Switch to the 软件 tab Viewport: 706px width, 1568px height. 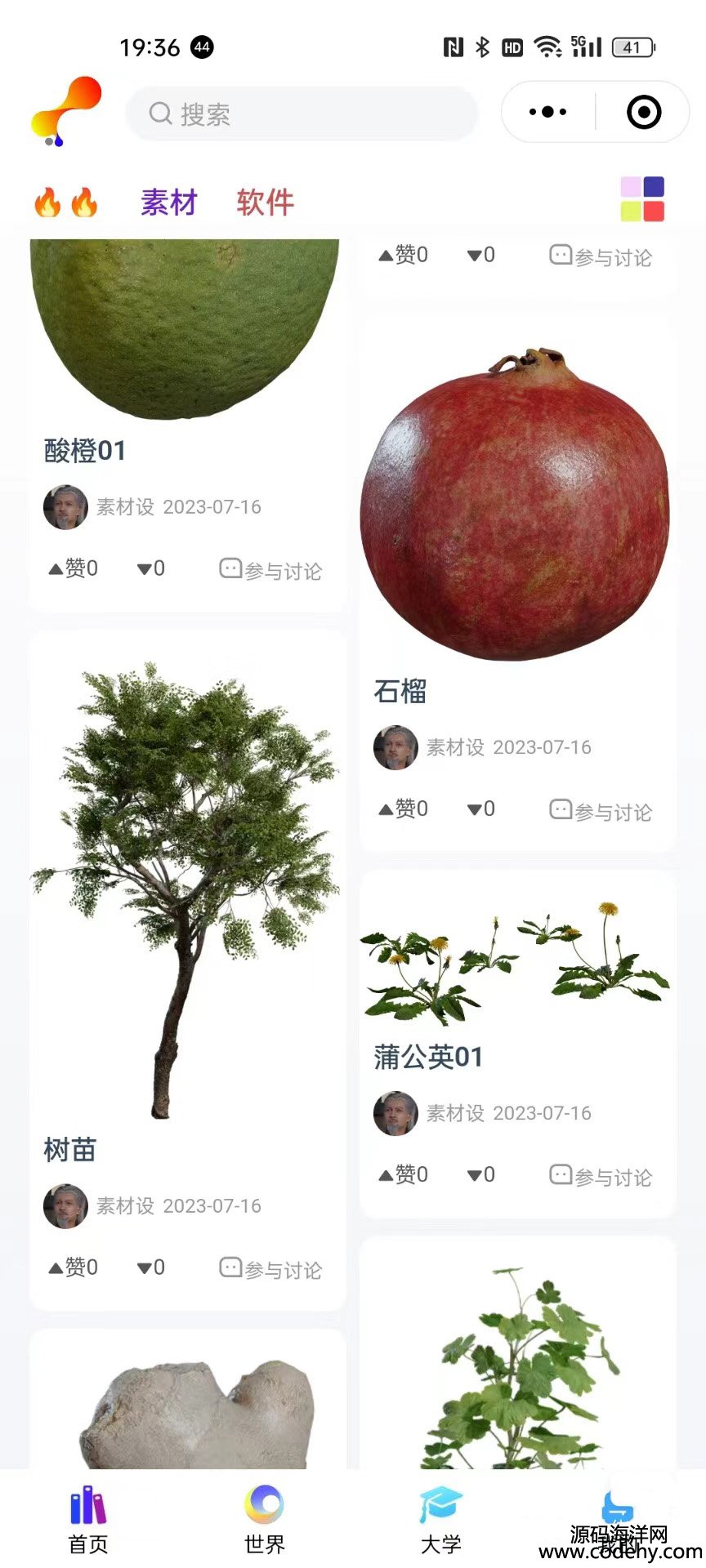point(265,203)
